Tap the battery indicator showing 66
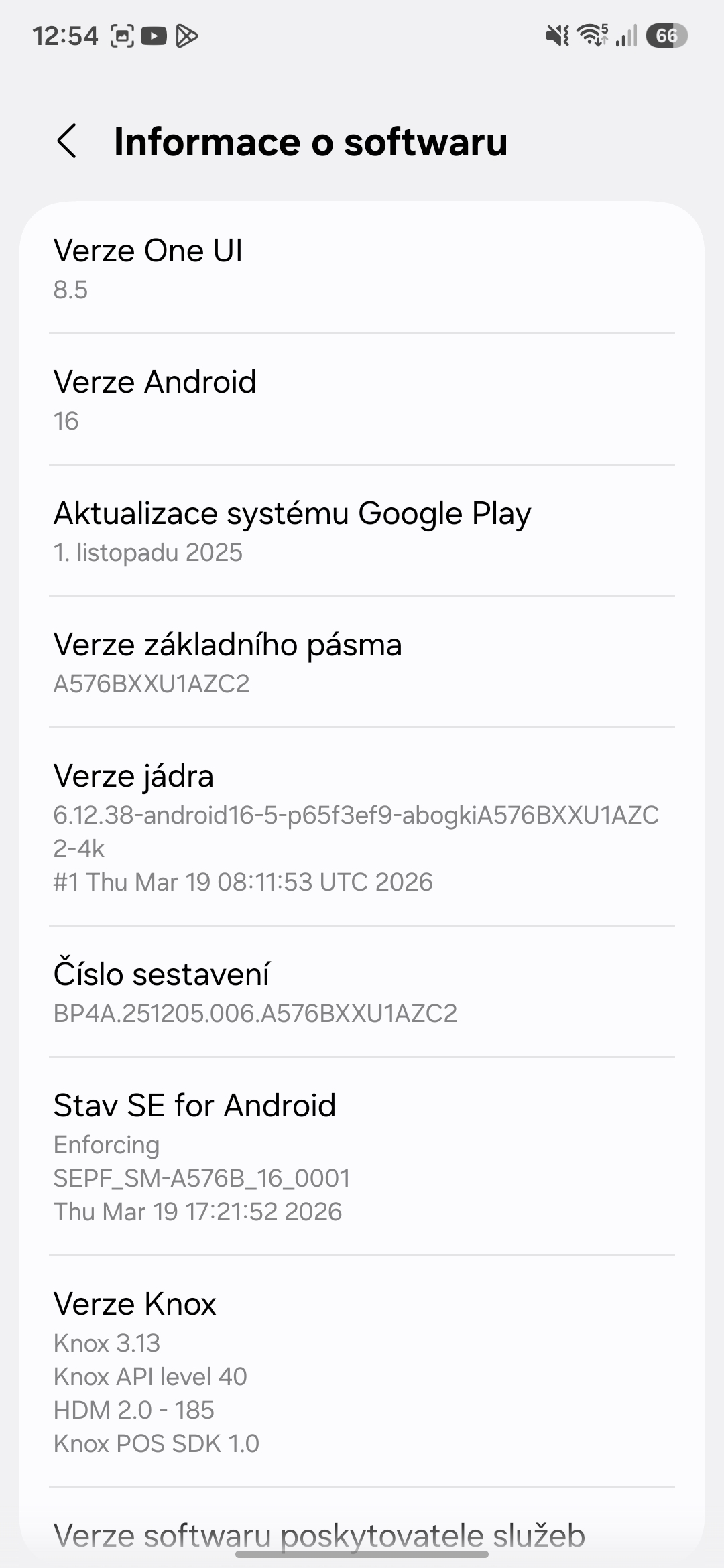The width and height of the screenshot is (724, 1568). pos(666,37)
